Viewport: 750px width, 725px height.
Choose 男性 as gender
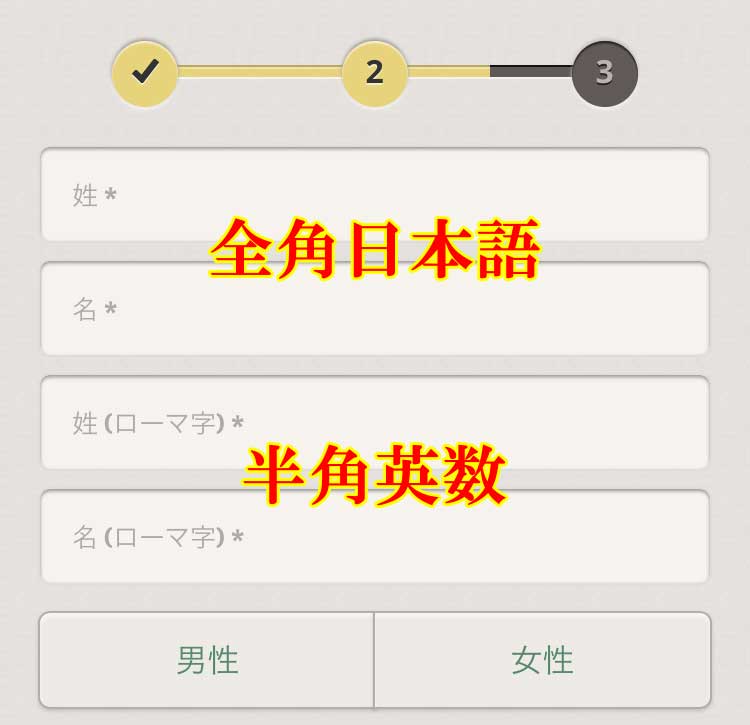coord(207,661)
